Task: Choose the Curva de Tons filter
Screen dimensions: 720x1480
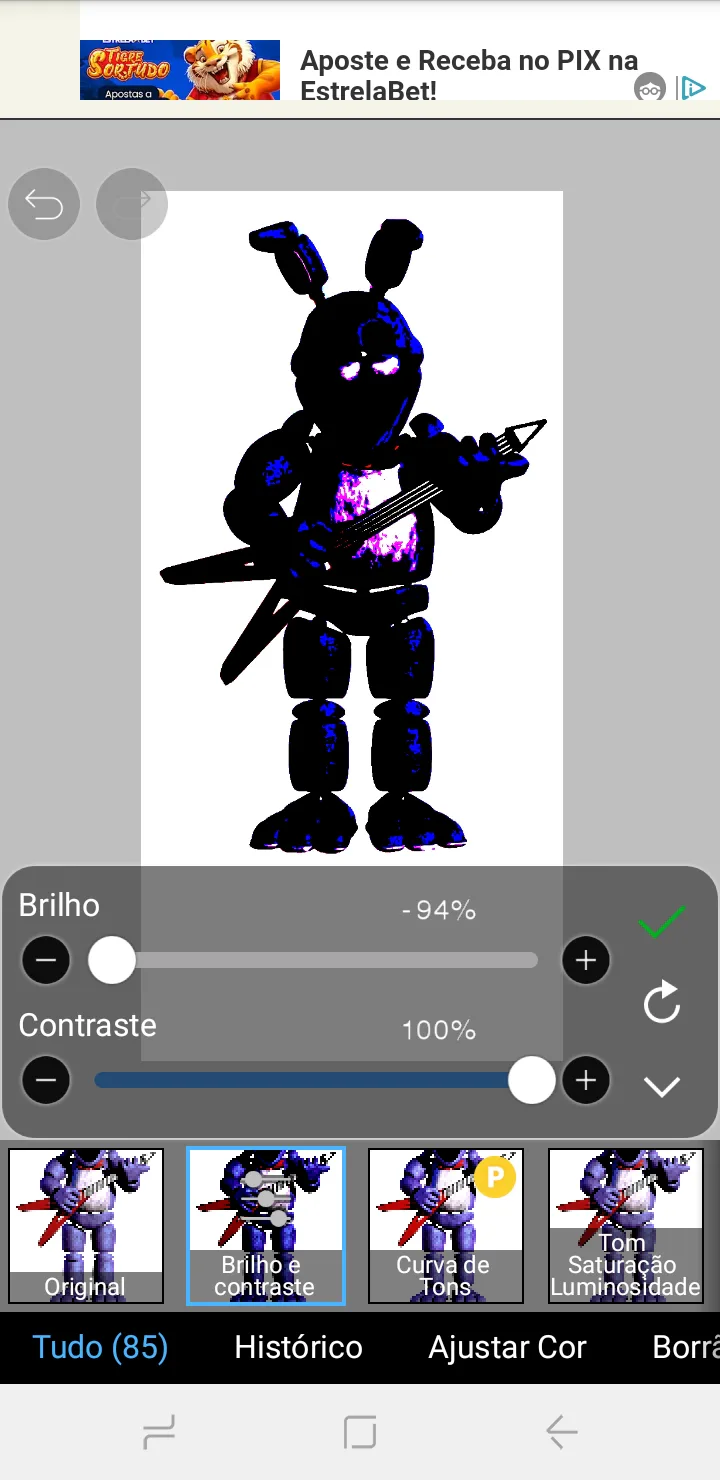Action: (446, 1226)
